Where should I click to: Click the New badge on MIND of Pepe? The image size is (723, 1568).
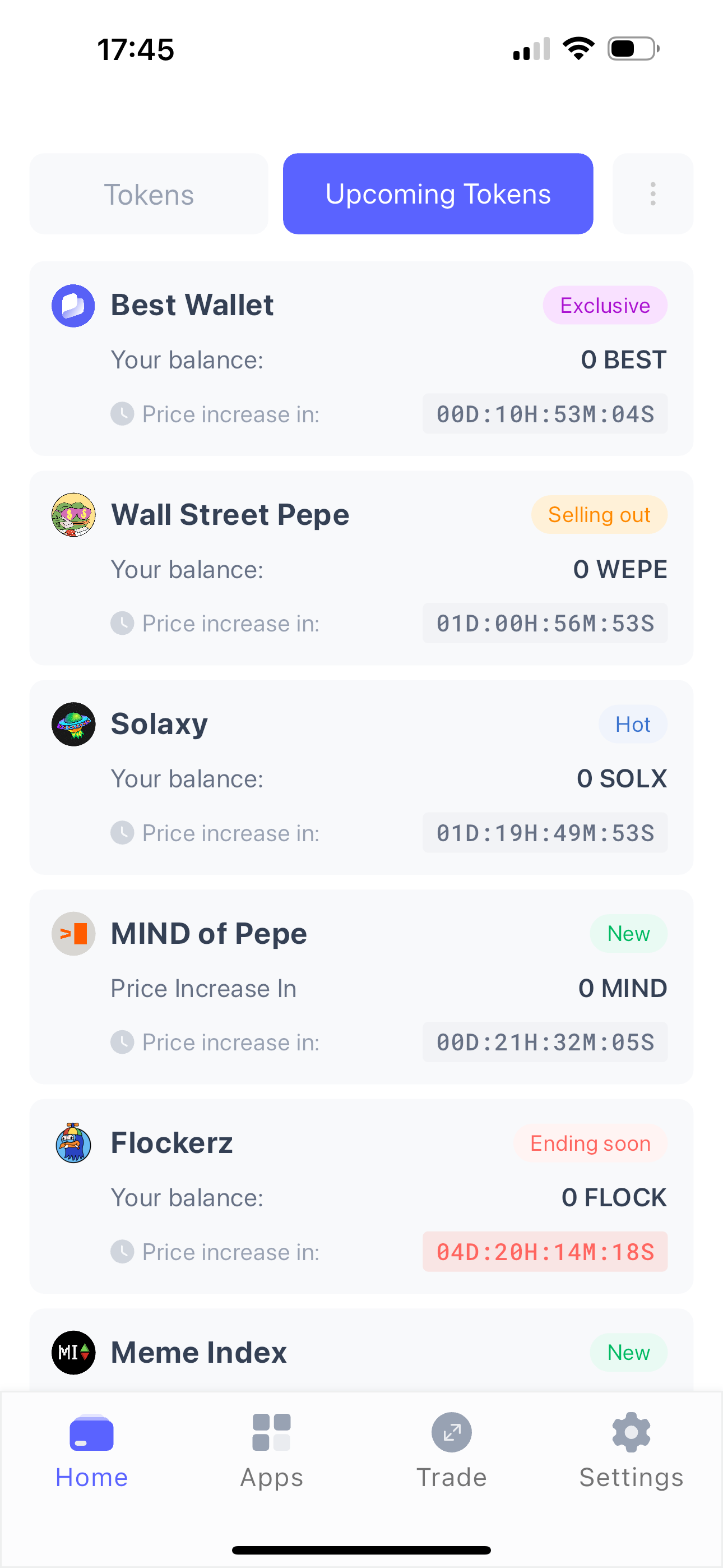[628, 933]
